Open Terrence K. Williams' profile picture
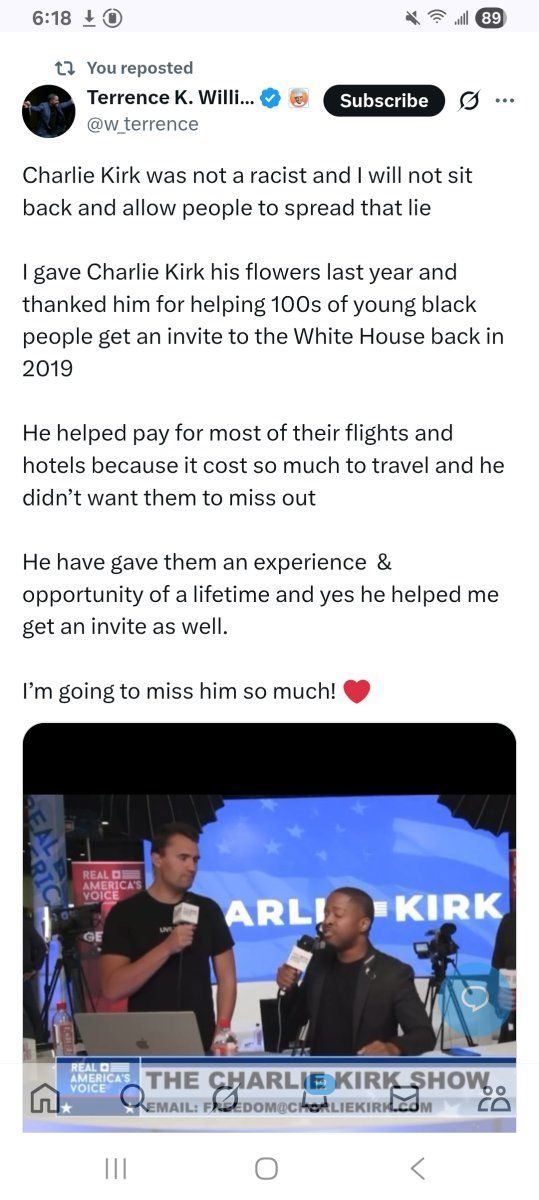The height and width of the screenshot is (1200, 539). 48,111
